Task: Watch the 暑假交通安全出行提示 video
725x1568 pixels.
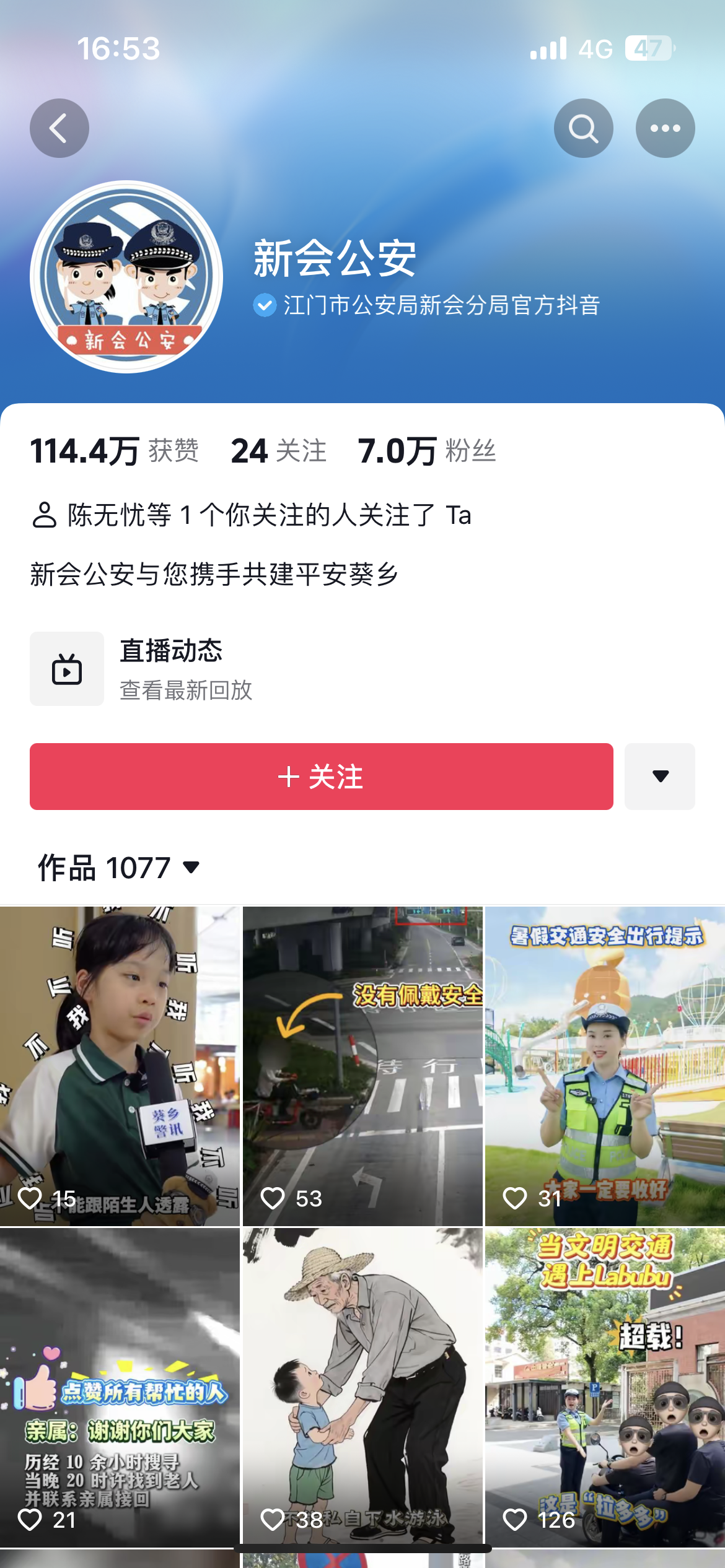Action: pyautogui.click(x=605, y=1065)
